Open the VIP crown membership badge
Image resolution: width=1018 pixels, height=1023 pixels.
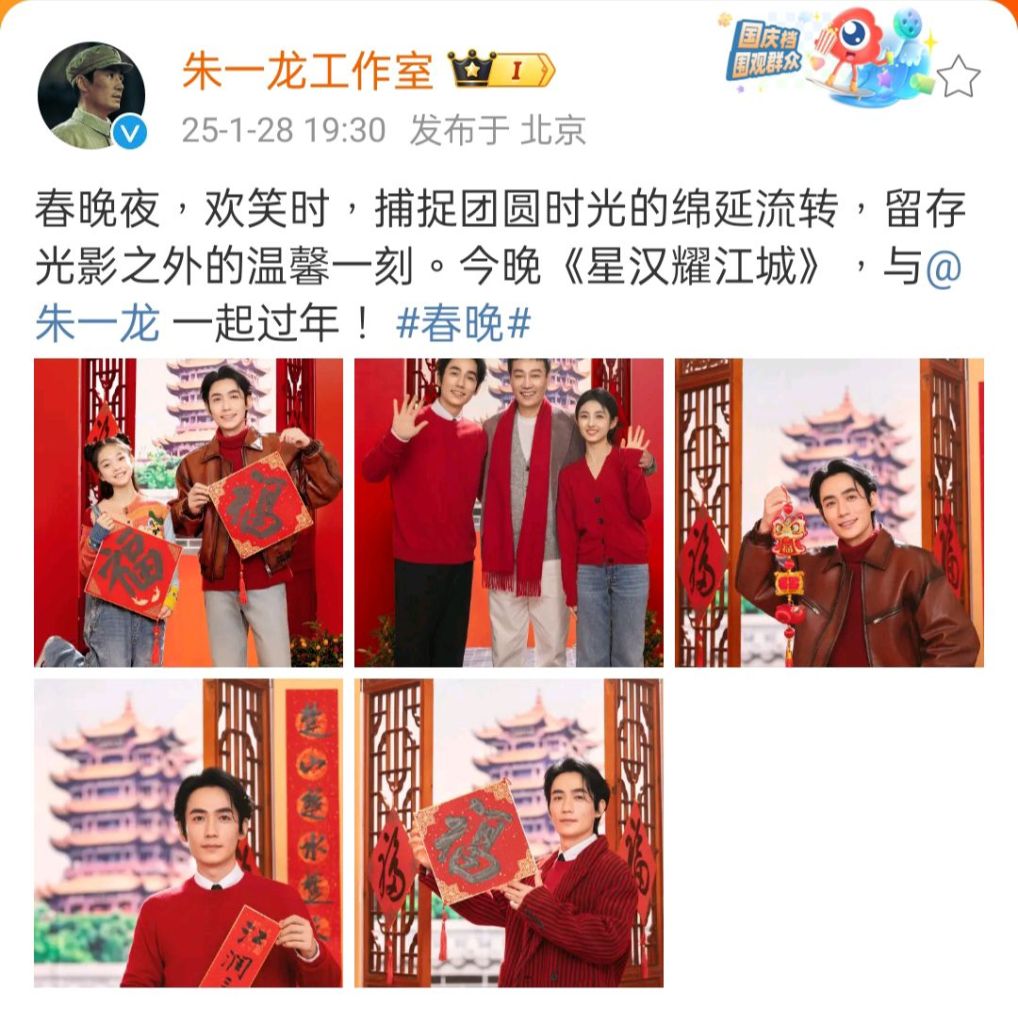(x=501, y=70)
